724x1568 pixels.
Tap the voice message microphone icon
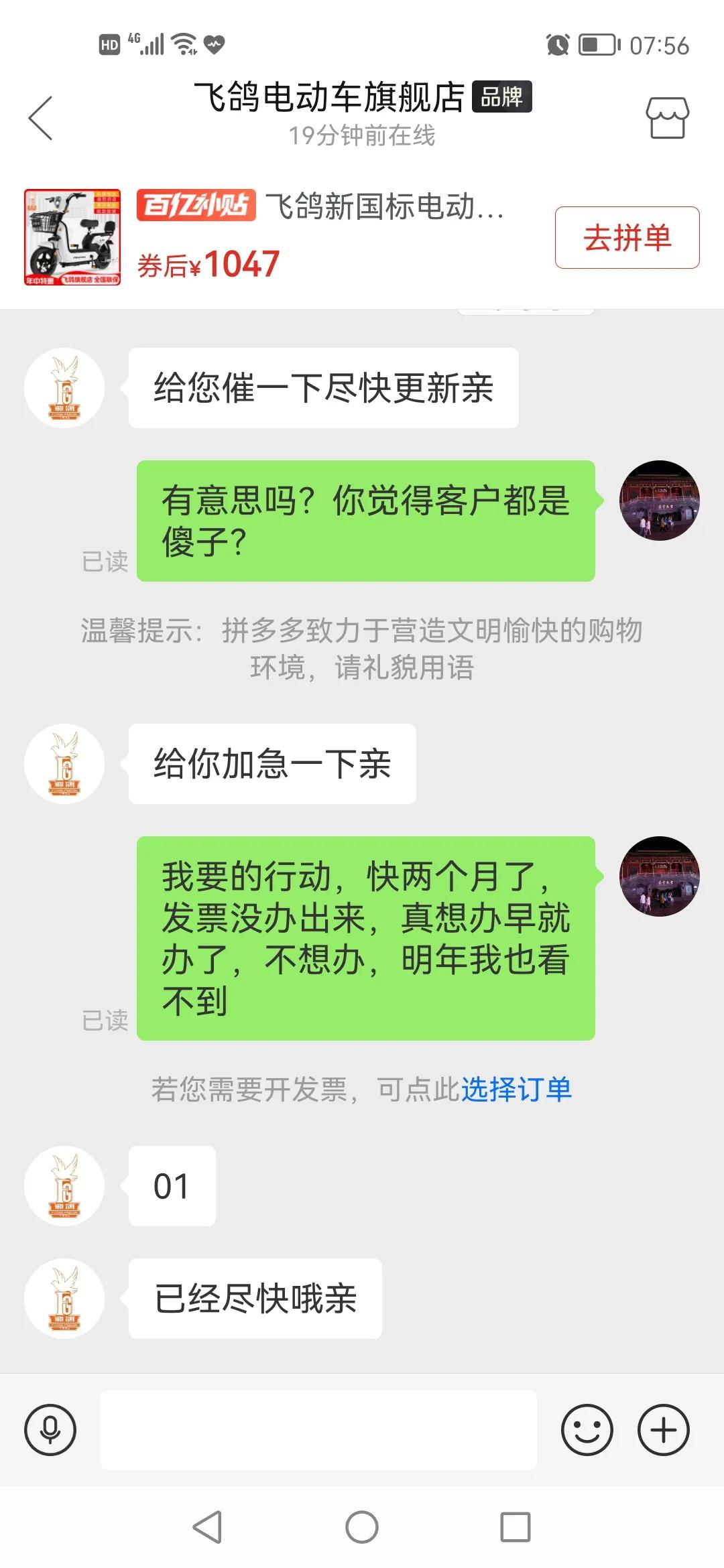click(x=50, y=1430)
